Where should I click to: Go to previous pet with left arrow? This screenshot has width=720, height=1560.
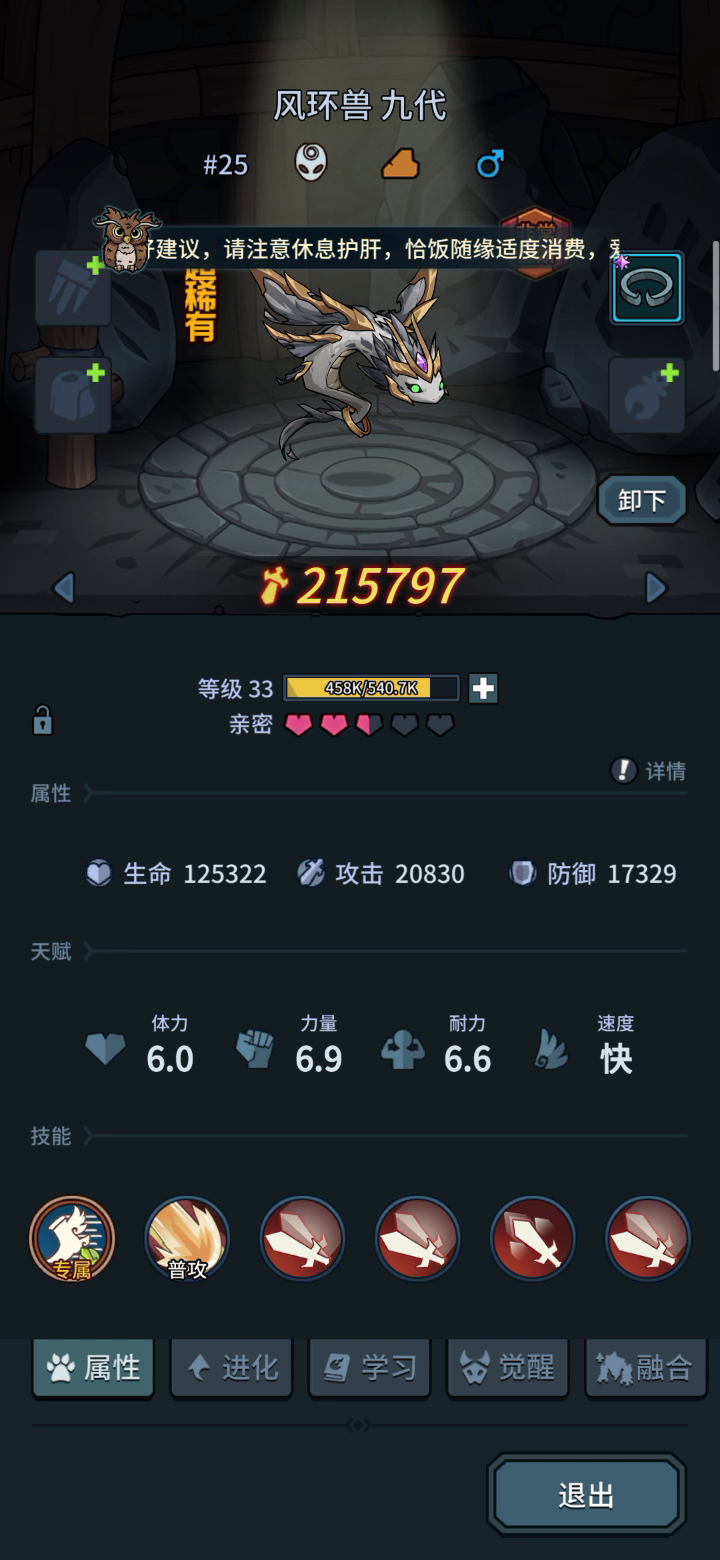pyautogui.click(x=63, y=588)
